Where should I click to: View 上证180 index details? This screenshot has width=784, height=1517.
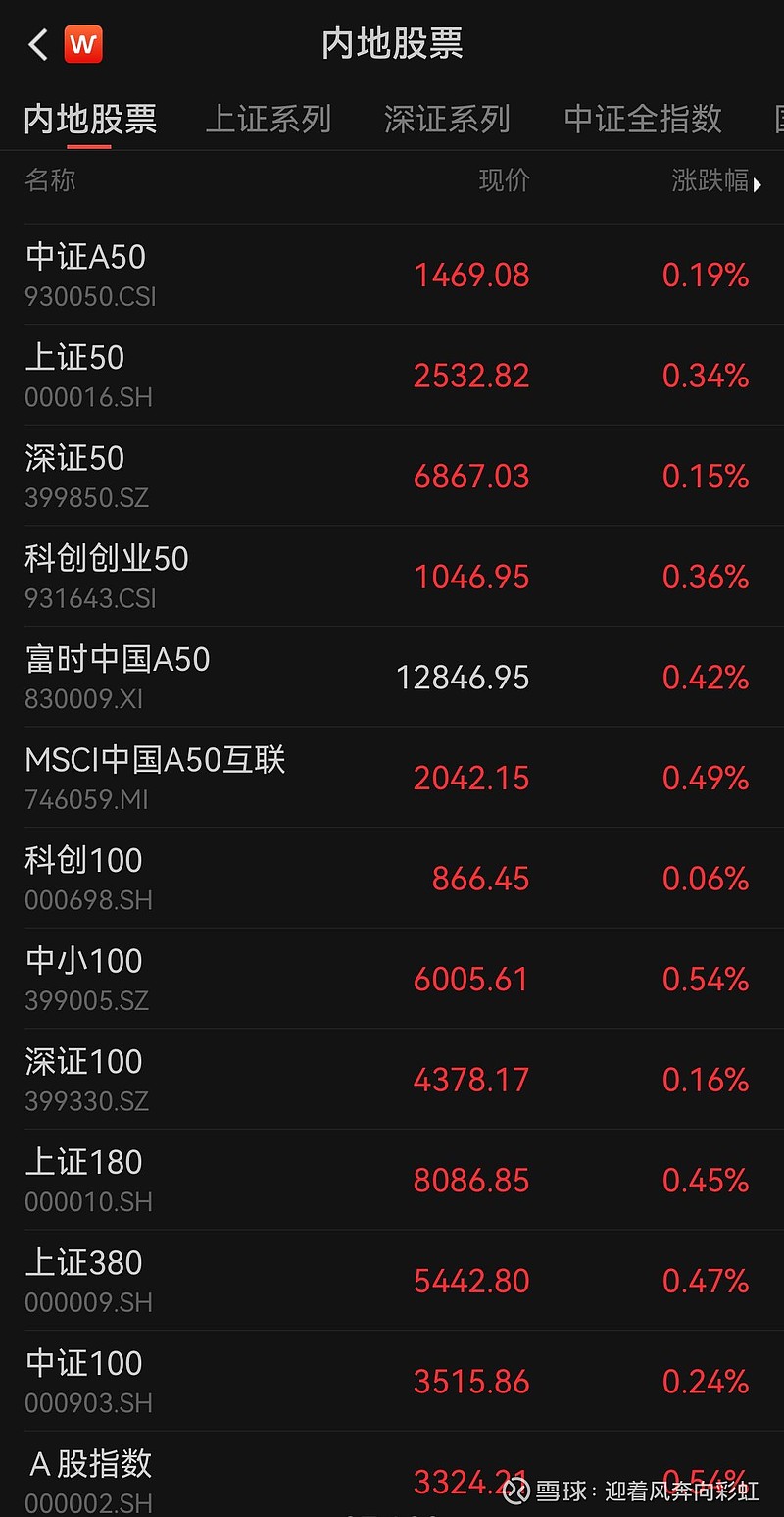392,1179
